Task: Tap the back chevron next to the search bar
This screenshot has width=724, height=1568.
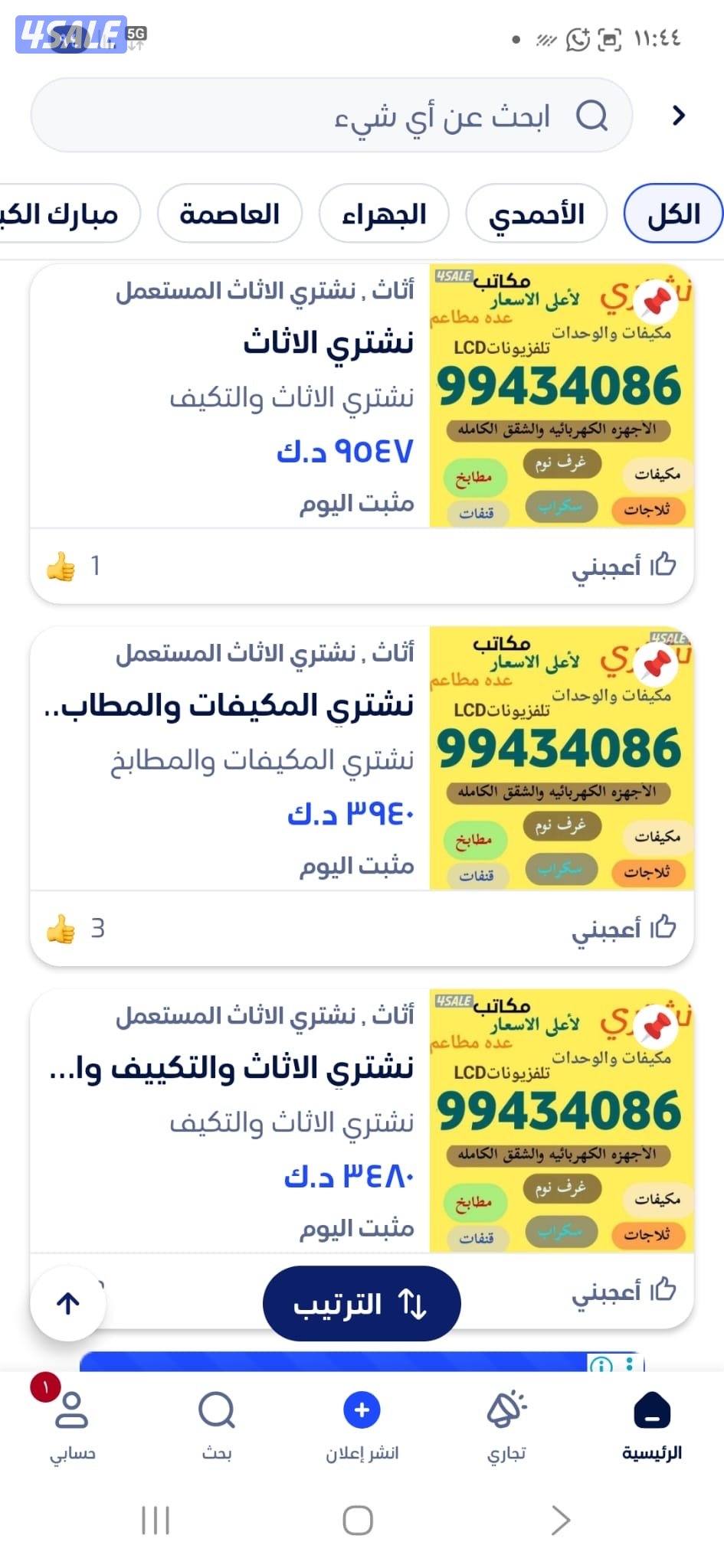Action: point(677,116)
